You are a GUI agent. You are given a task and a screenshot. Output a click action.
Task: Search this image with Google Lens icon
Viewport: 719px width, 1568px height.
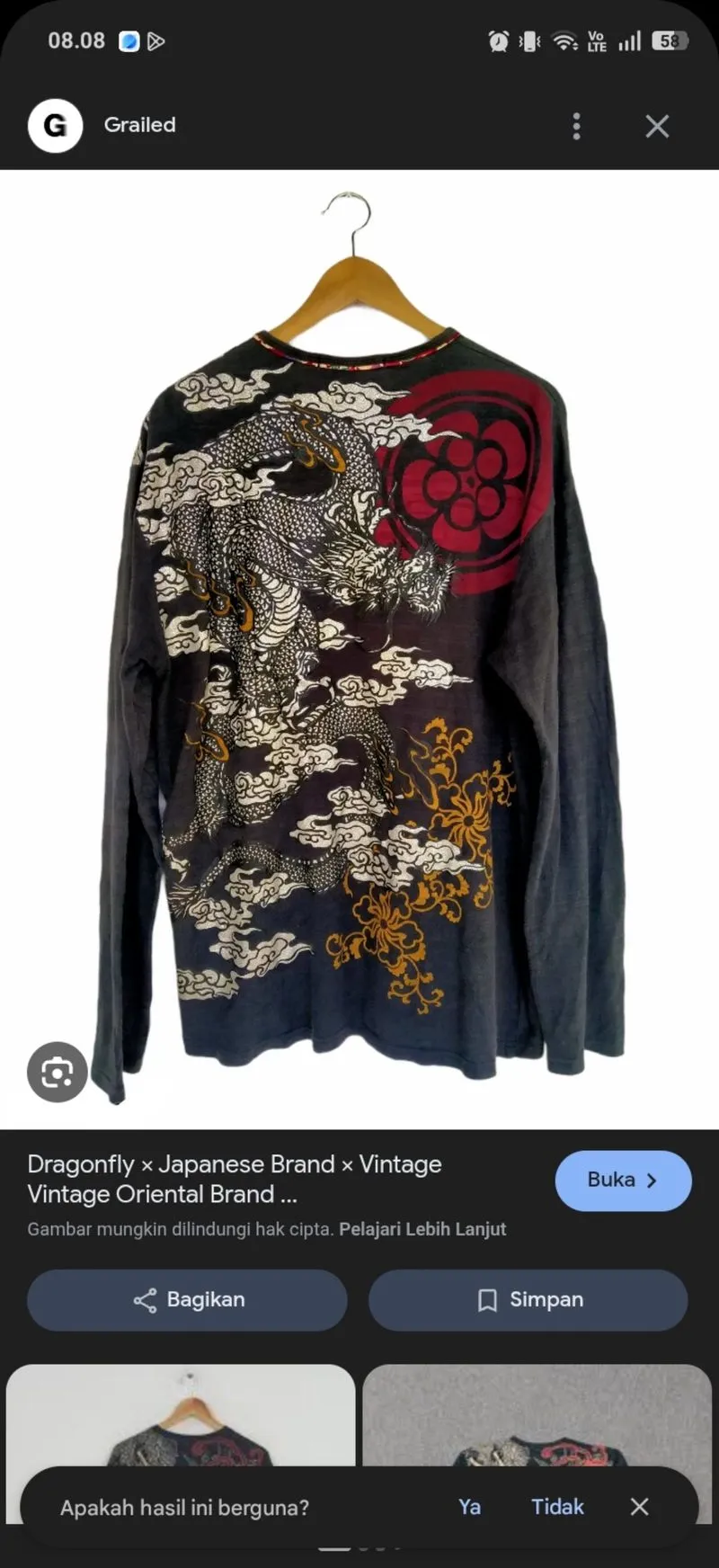(x=58, y=1072)
